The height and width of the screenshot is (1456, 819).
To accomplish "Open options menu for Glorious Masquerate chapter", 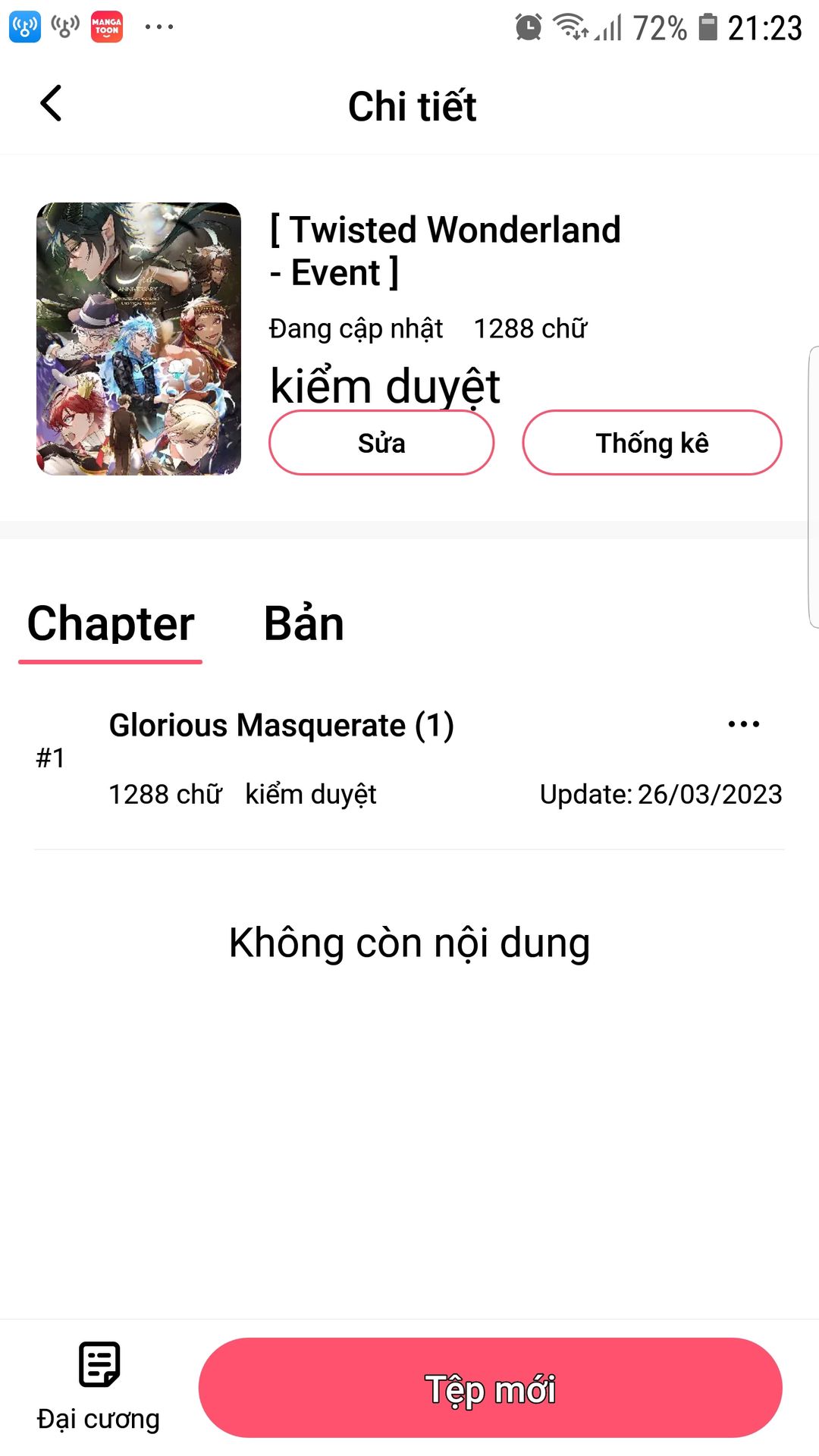I will (743, 724).
